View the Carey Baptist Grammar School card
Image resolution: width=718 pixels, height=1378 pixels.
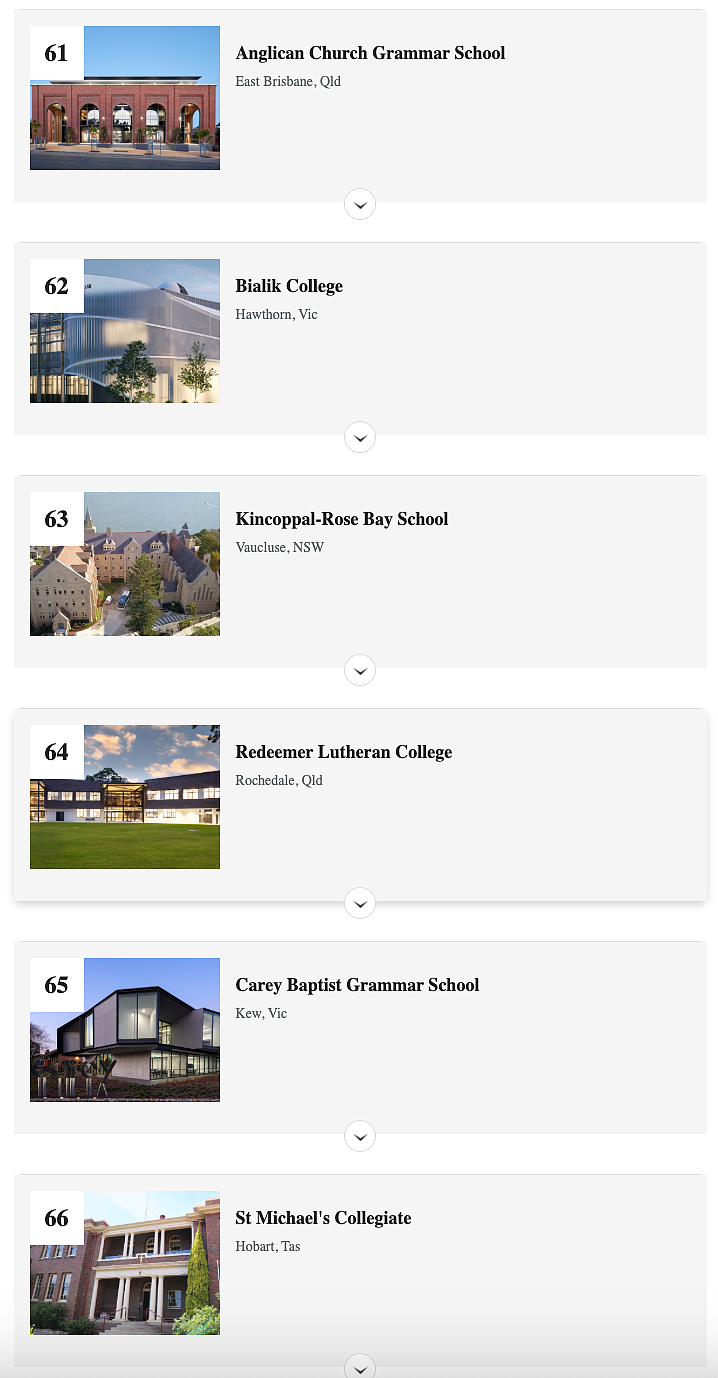[360, 1038]
